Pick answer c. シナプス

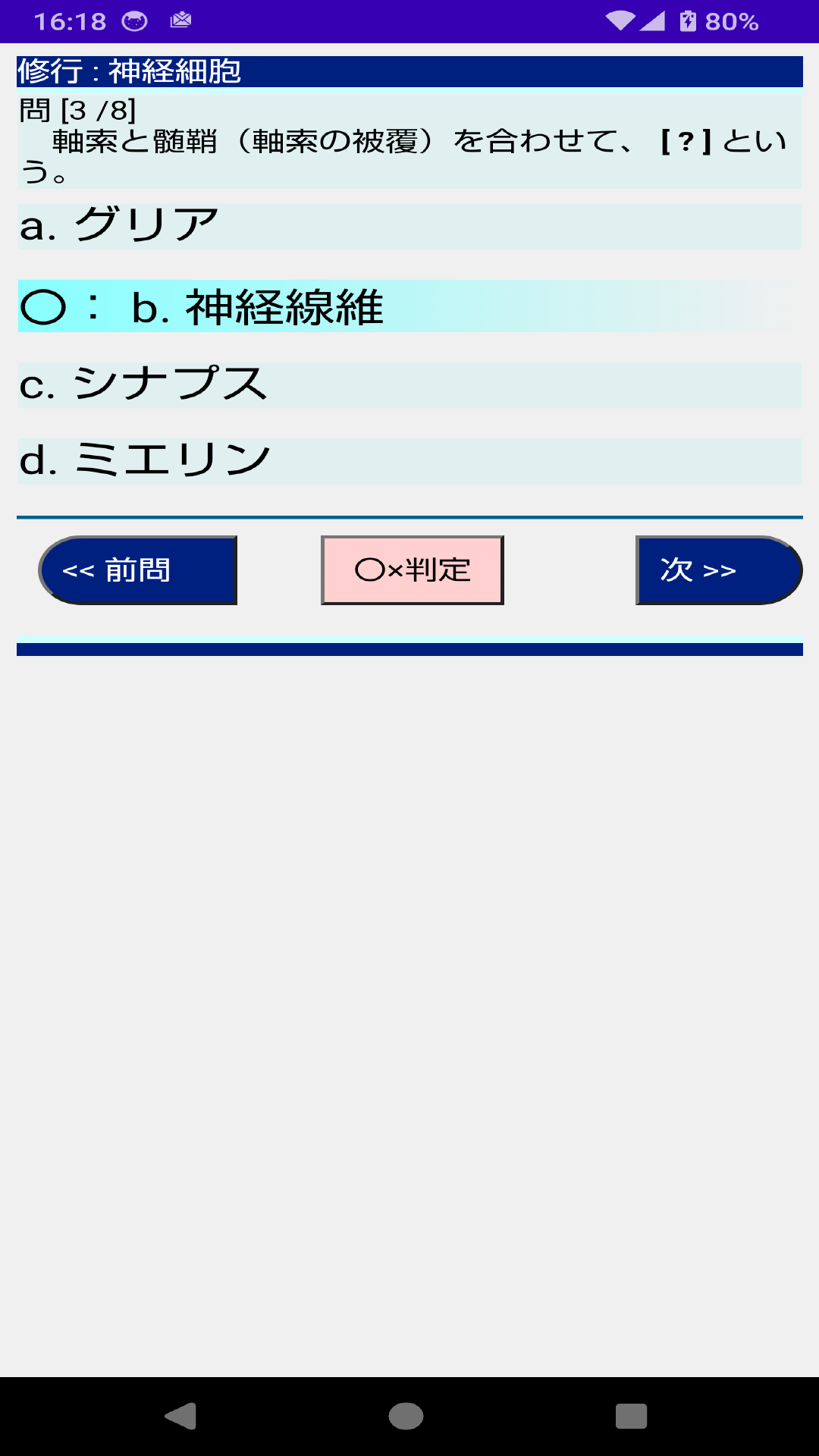click(x=409, y=384)
